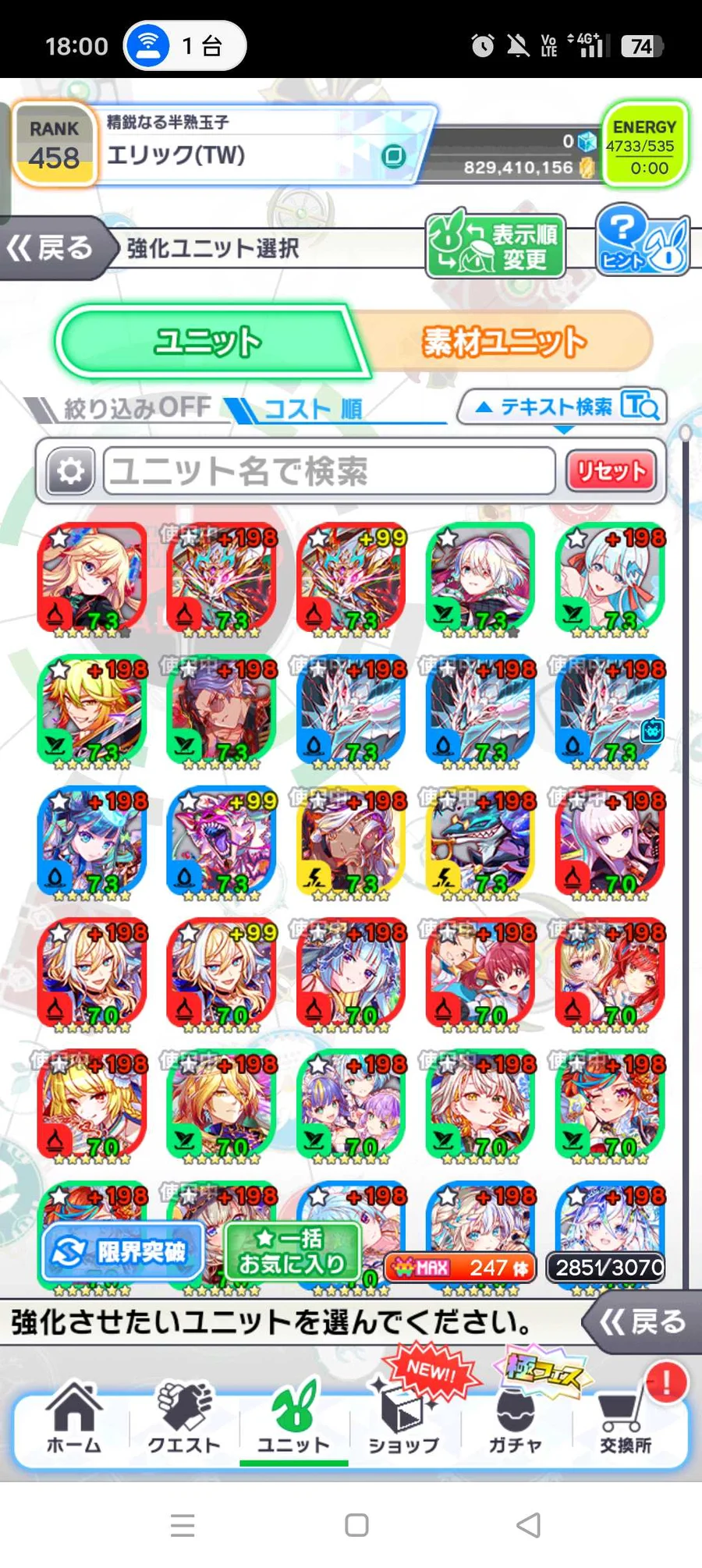
Task: Collapse the テキスト検索 panel
Action: 562,406
